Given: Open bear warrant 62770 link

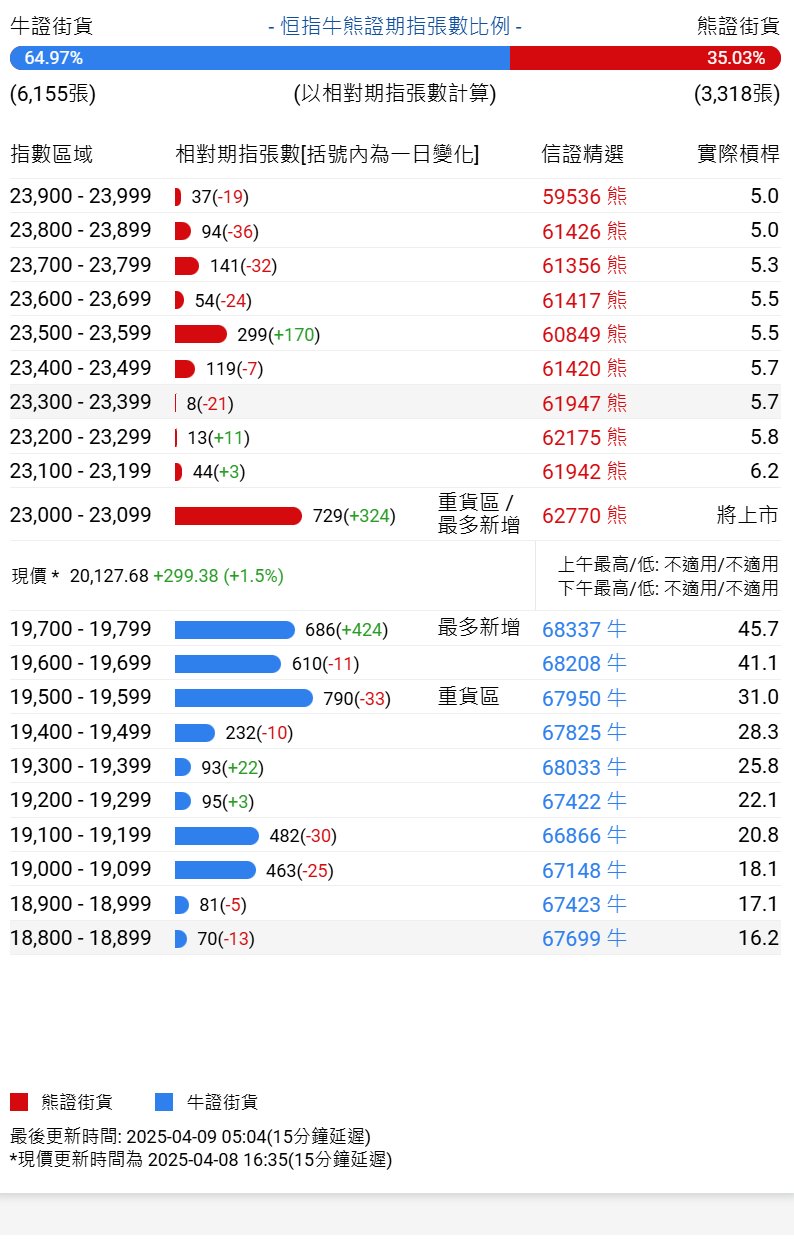Looking at the screenshot, I should pyautogui.click(x=584, y=516).
